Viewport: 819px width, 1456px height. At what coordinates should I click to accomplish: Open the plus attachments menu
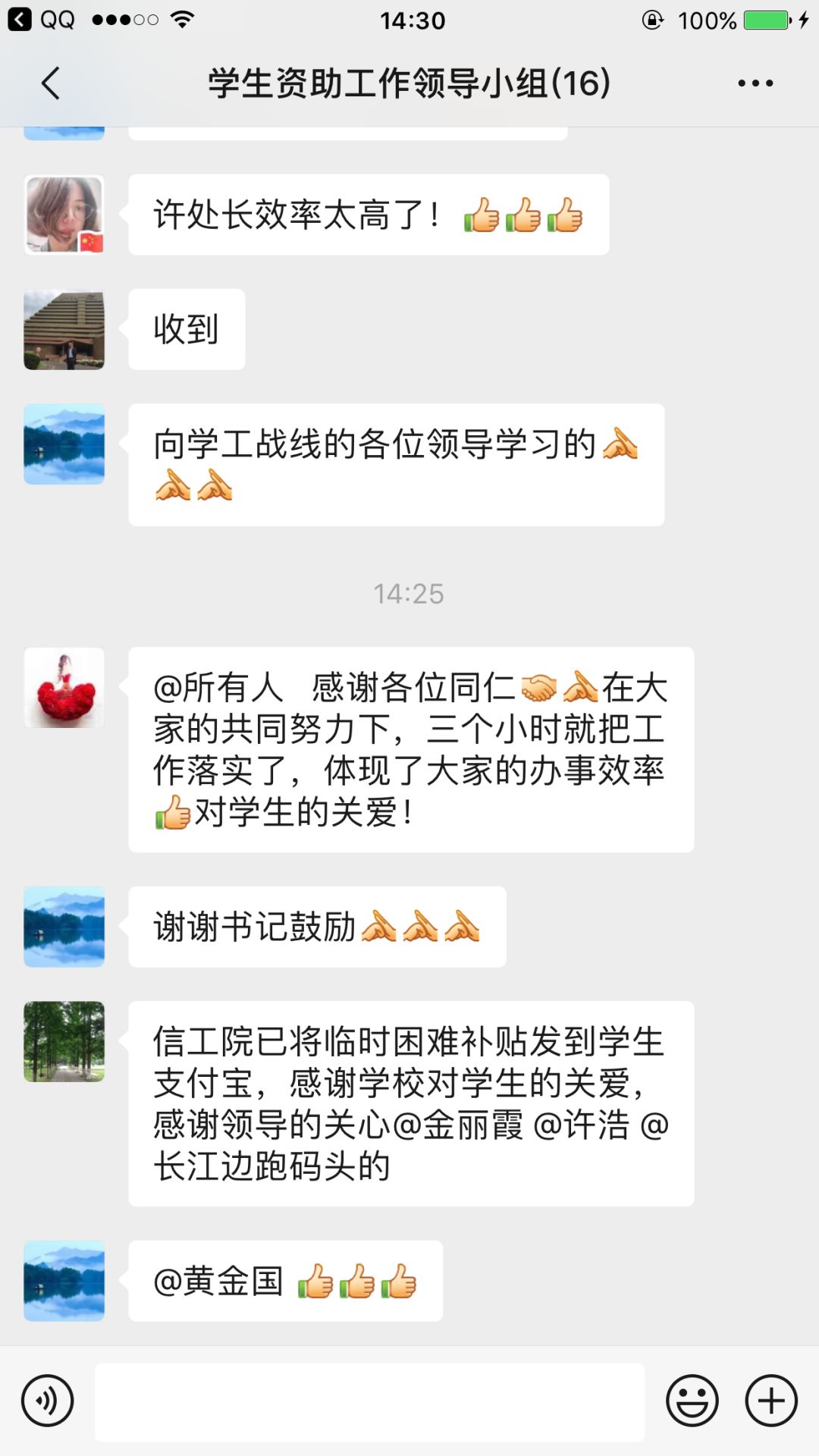(x=771, y=1401)
